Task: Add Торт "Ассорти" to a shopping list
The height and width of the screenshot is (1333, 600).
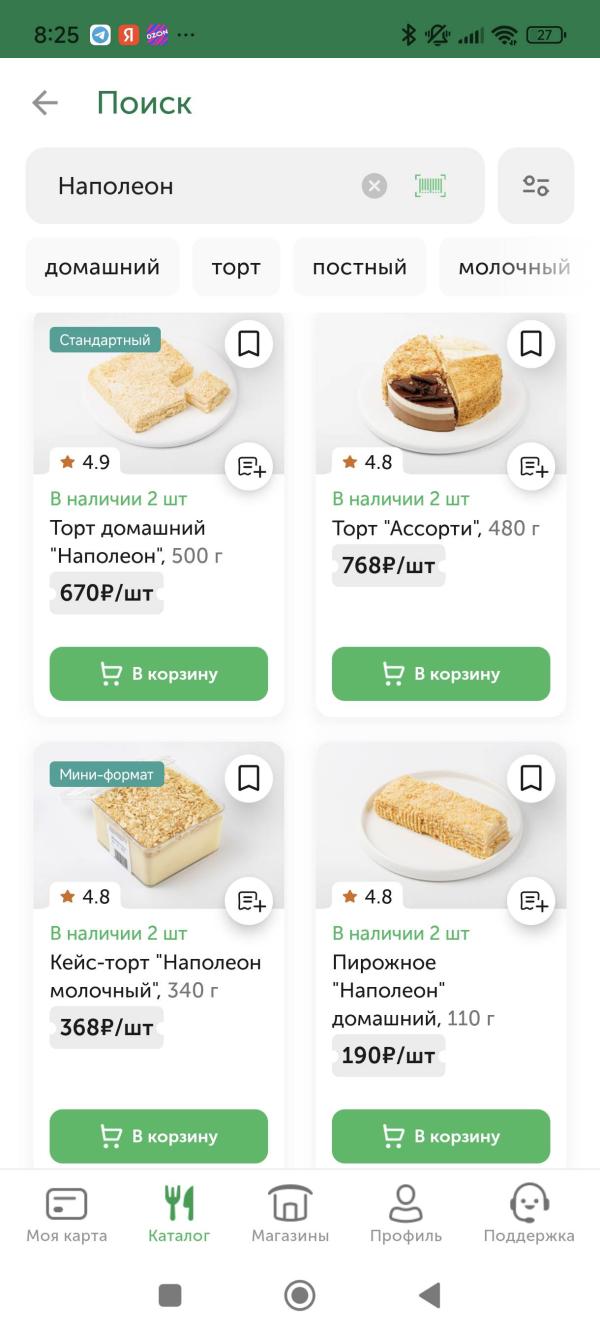Action: [531, 467]
